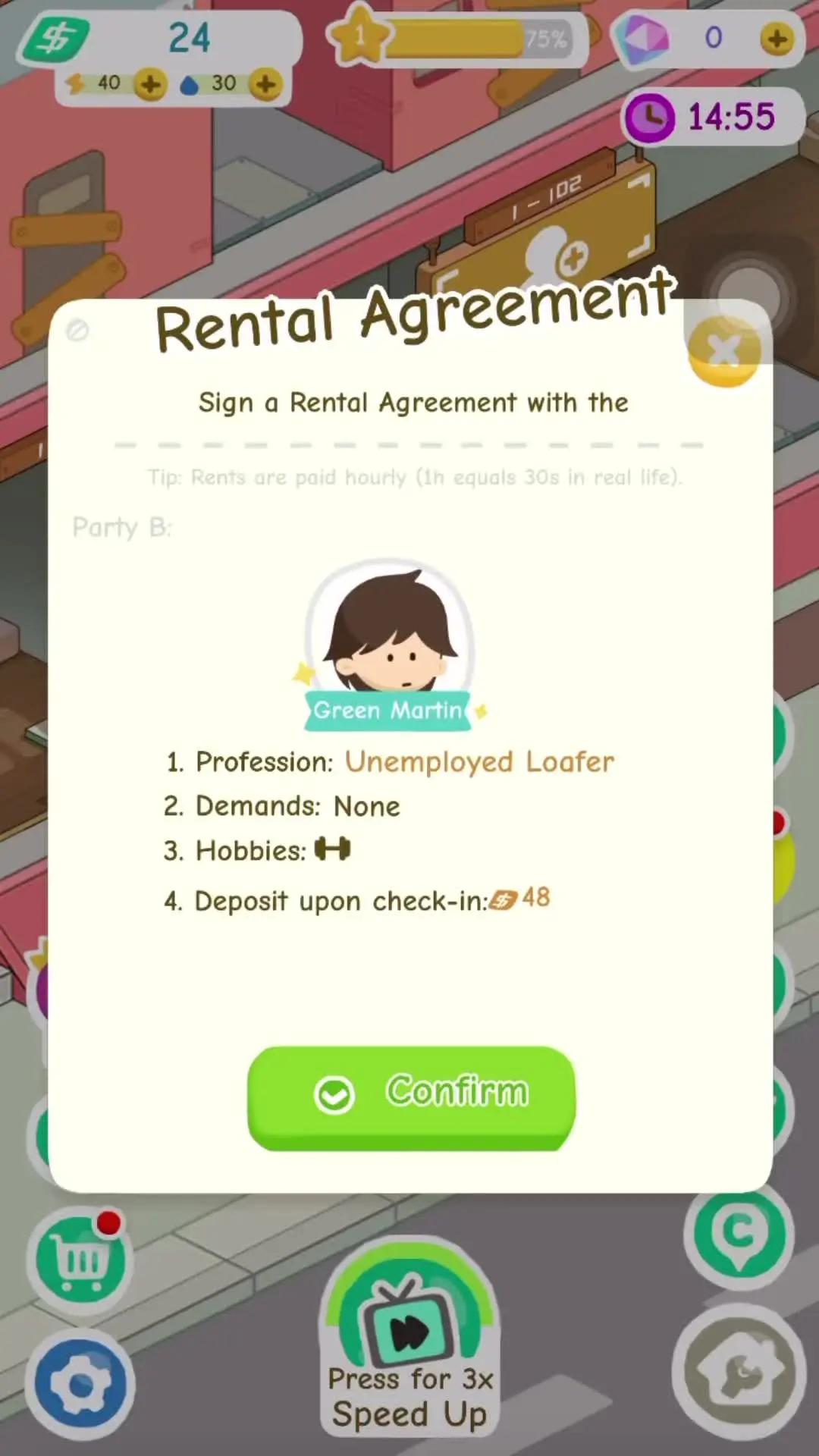
Task: Tap the clock showing 14:55
Action: tap(709, 118)
